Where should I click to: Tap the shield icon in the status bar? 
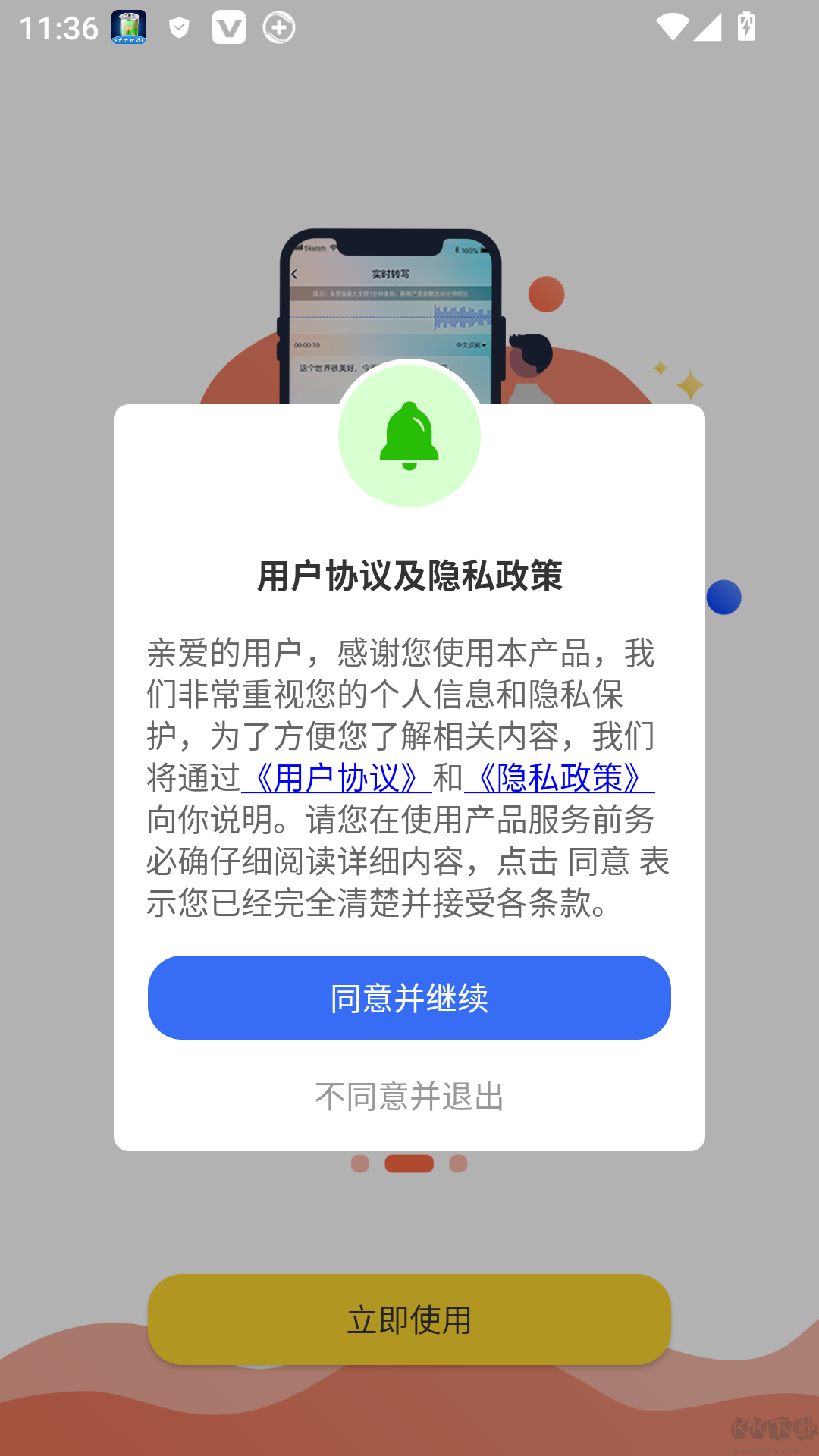[x=178, y=29]
